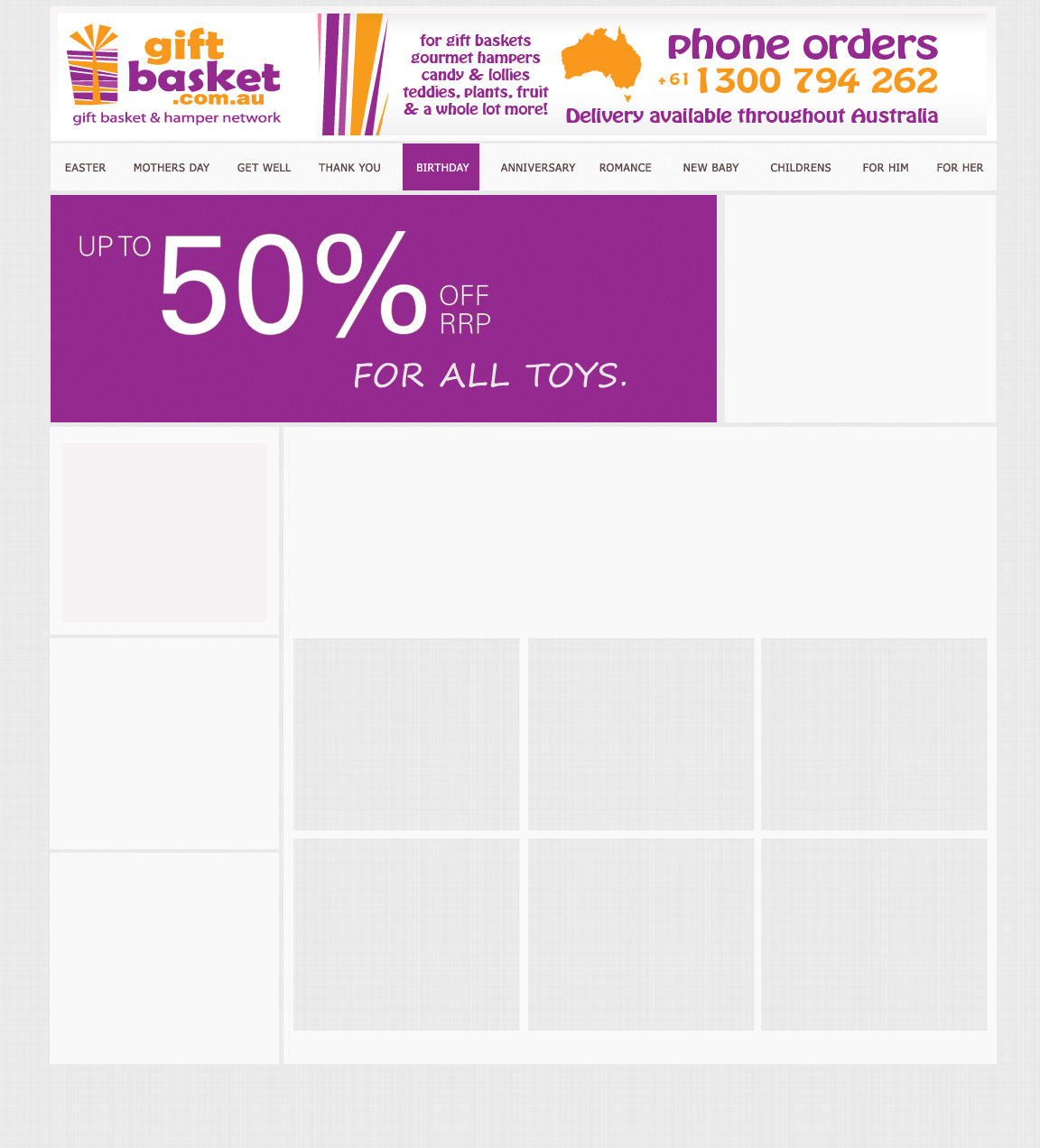The image size is (1040, 1148).
Task: Open the New Baby category
Action: [710, 167]
